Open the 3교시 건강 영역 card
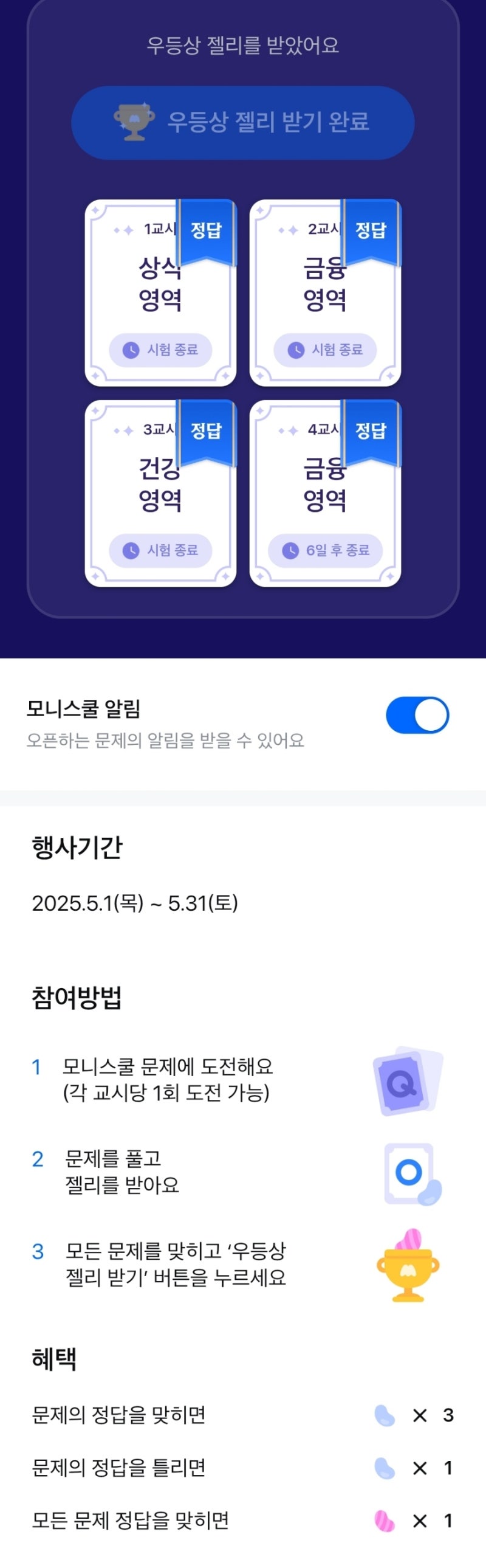Image resolution: width=486 pixels, height=1568 pixels. click(x=160, y=493)
